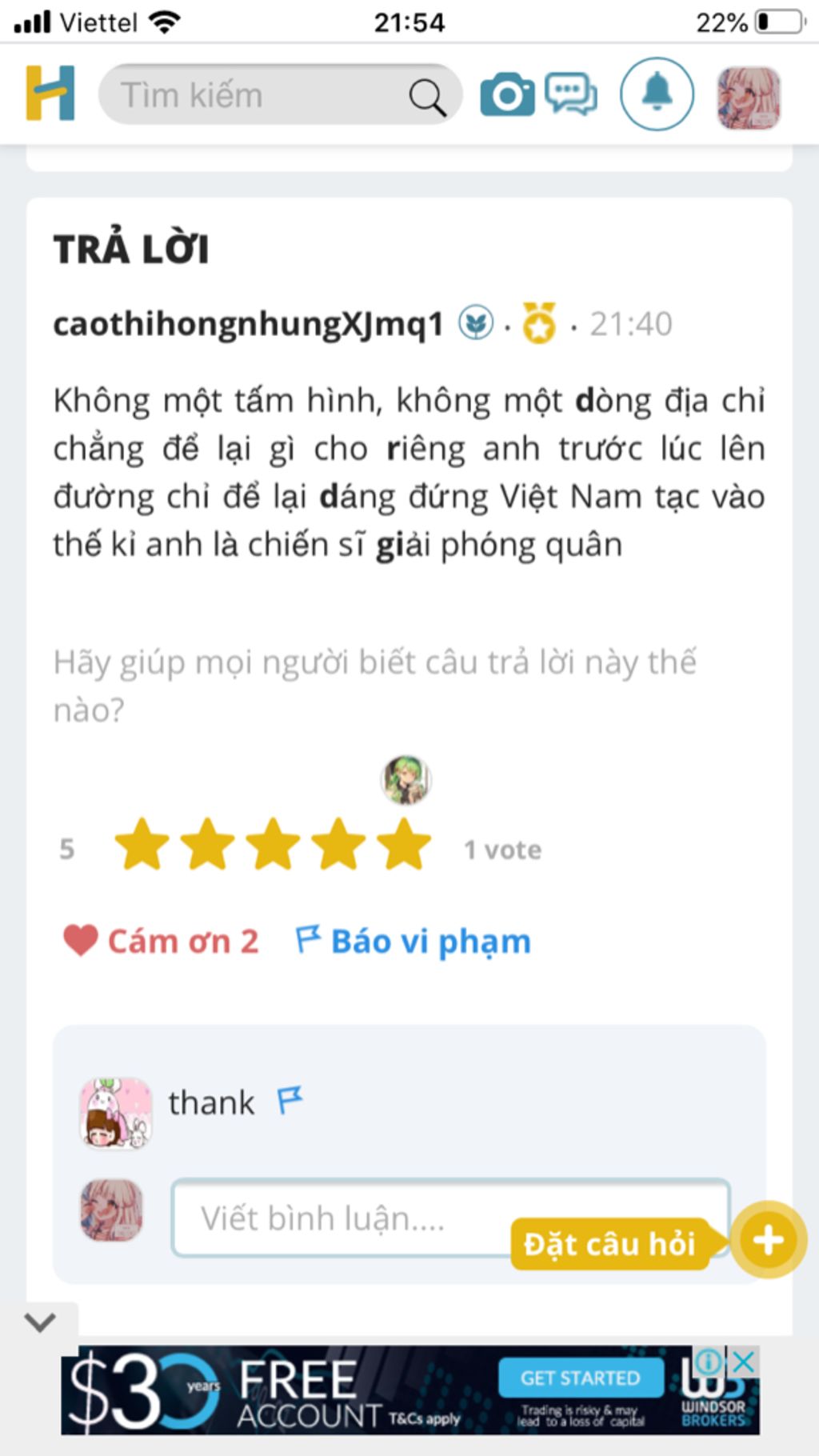Close the Windsor Brokers ad
The height and width of the screenshot is (1456, 819).
click(744, 1361)
